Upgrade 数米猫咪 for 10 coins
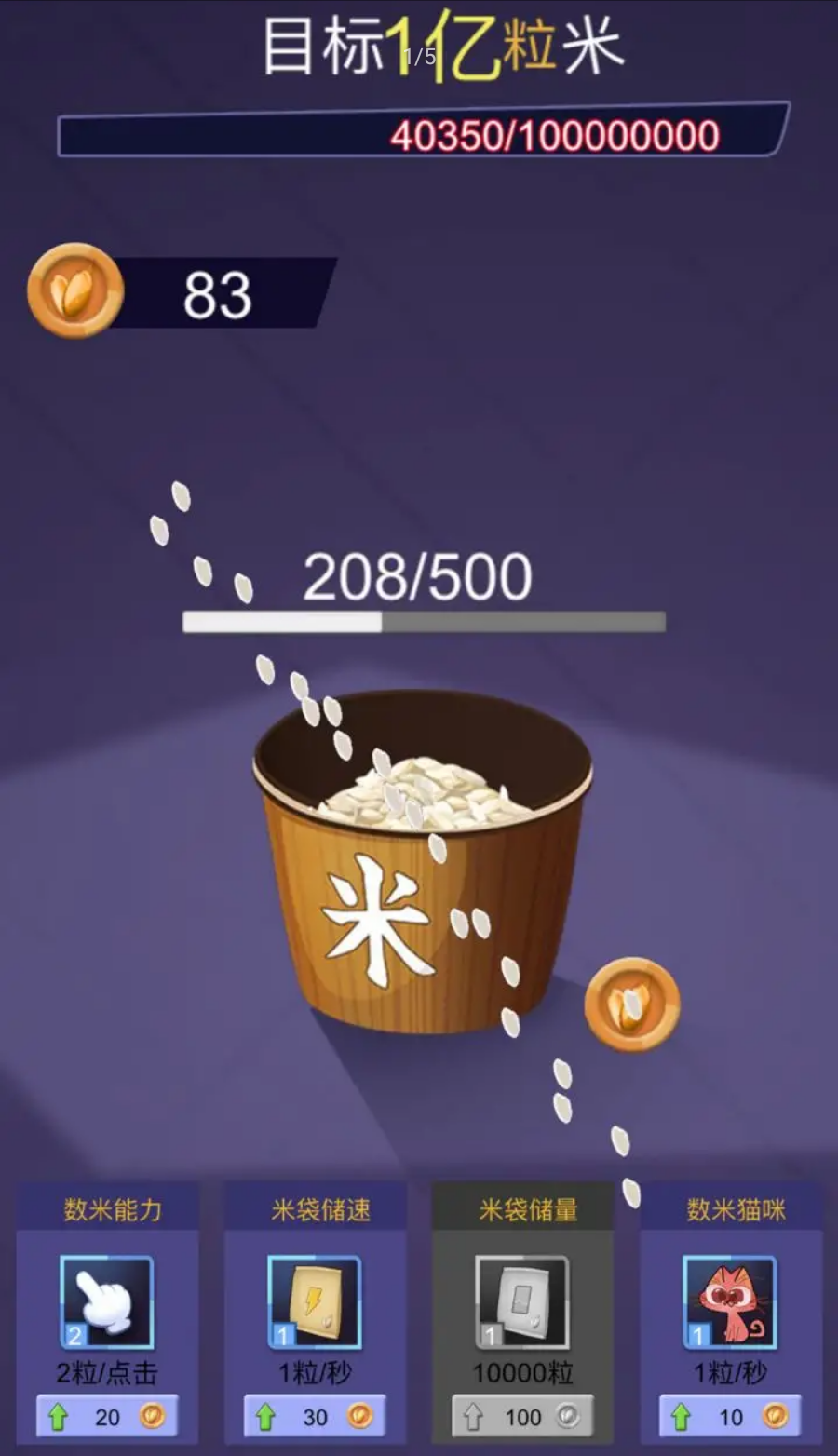Image resolution: width=838 pixels, height=1456 pixels. [730, 1417]
